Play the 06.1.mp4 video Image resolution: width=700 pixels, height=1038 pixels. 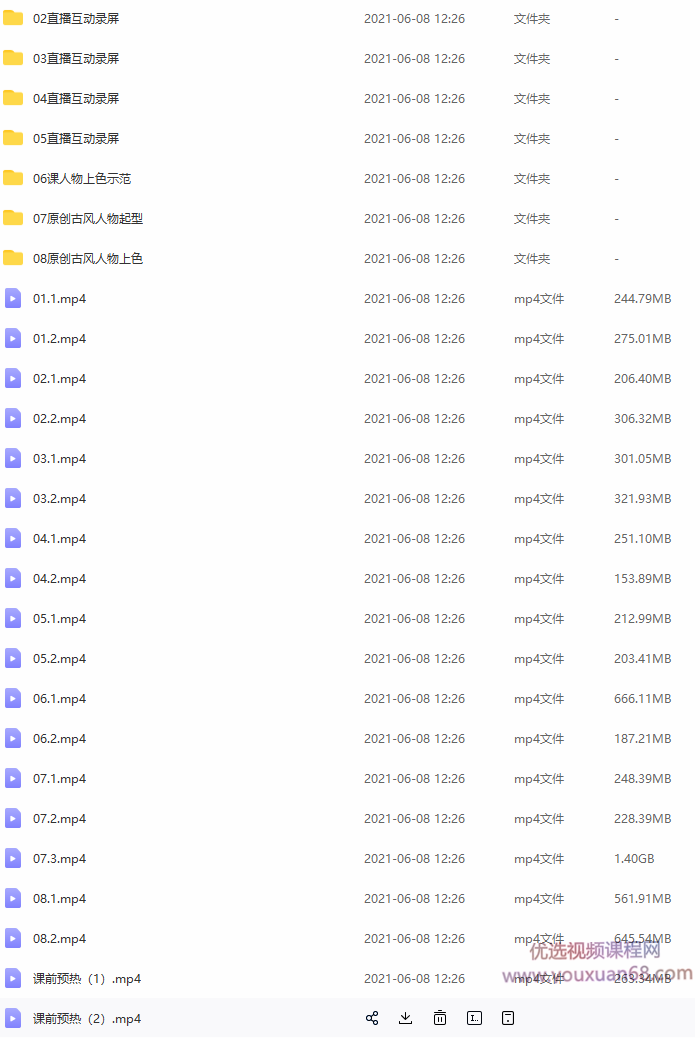click(59, 698)
